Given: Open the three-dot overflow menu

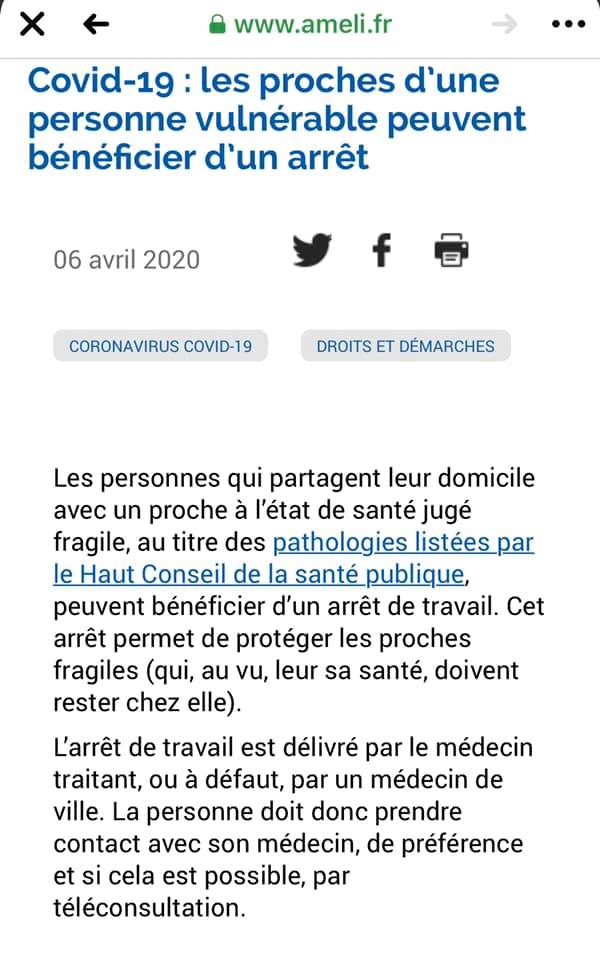Looking at the screenshot, I should 568,24.
